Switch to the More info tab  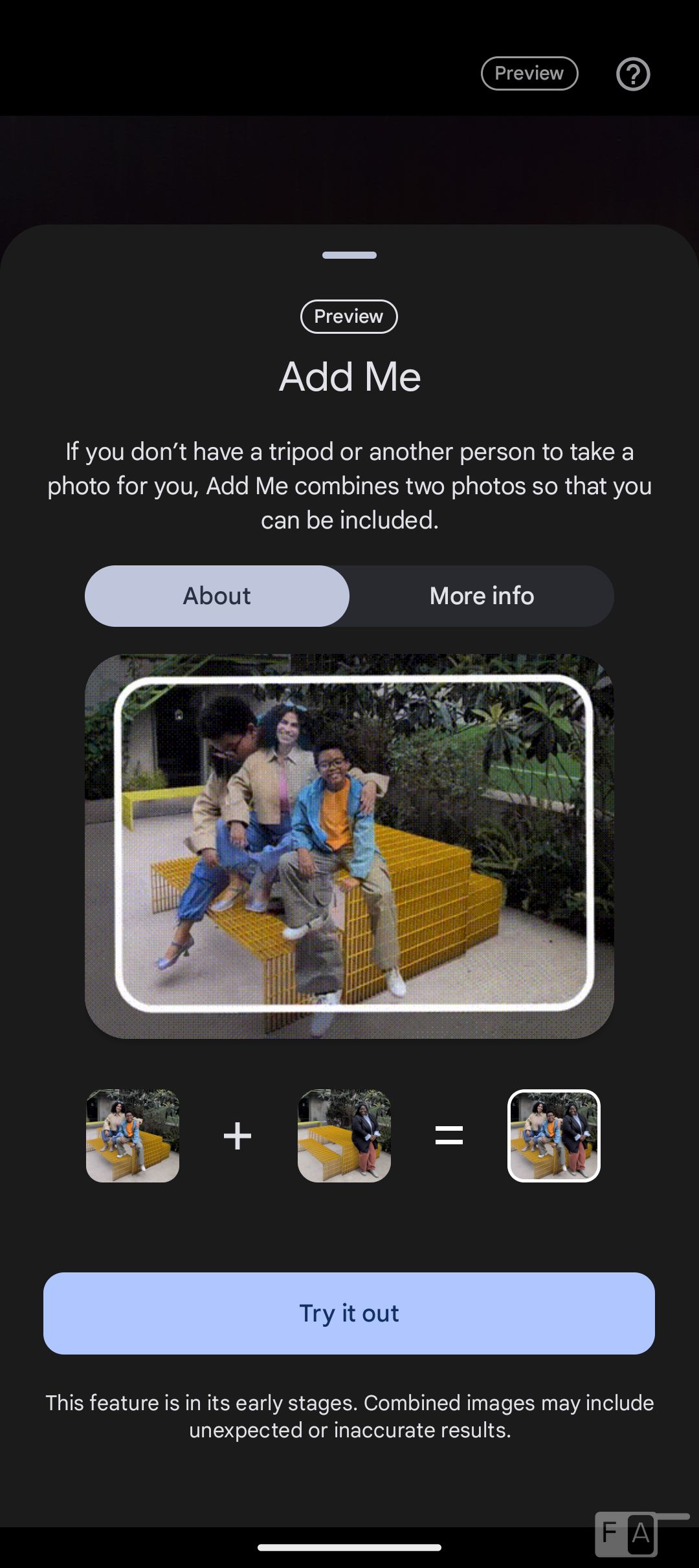coord(482,596)
